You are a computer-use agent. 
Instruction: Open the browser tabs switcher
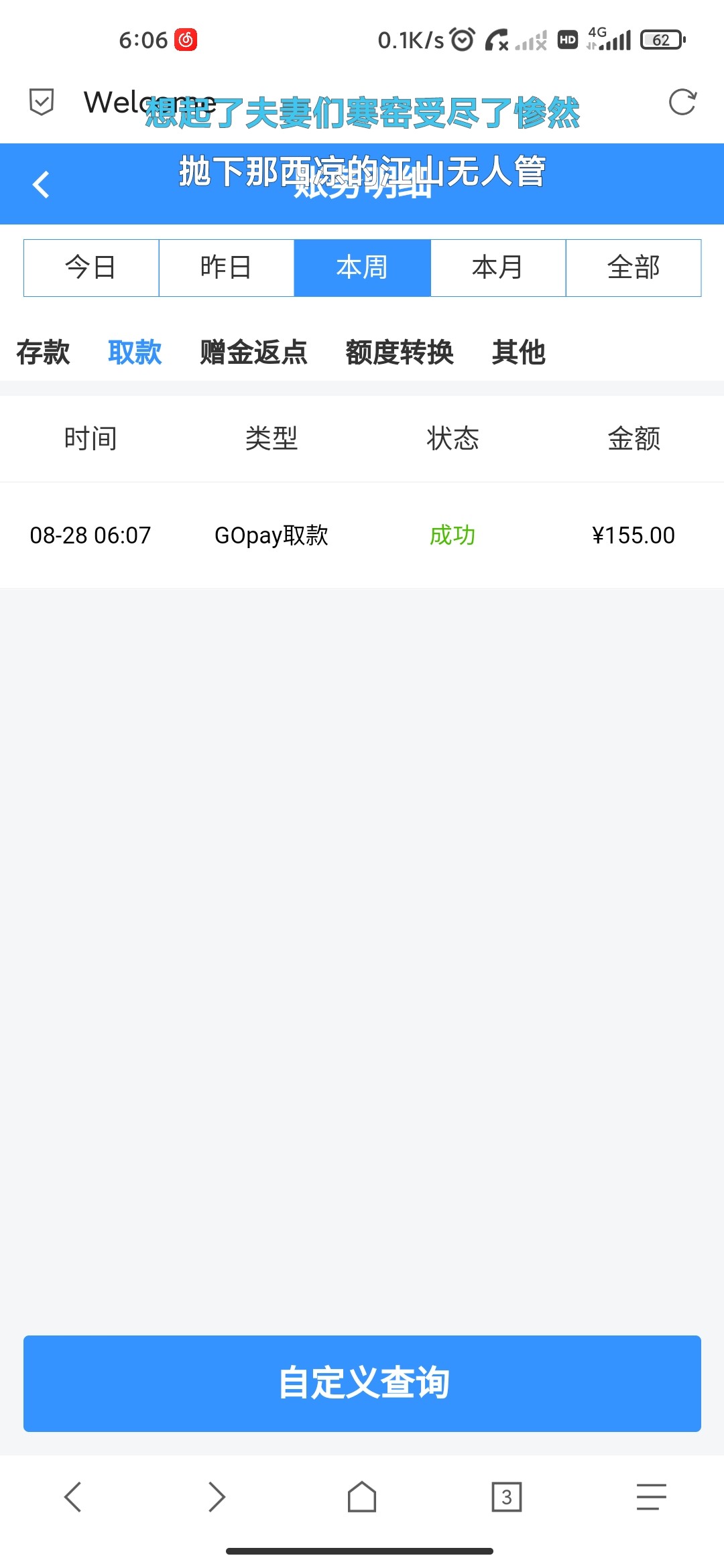(x=507, y=1497)
